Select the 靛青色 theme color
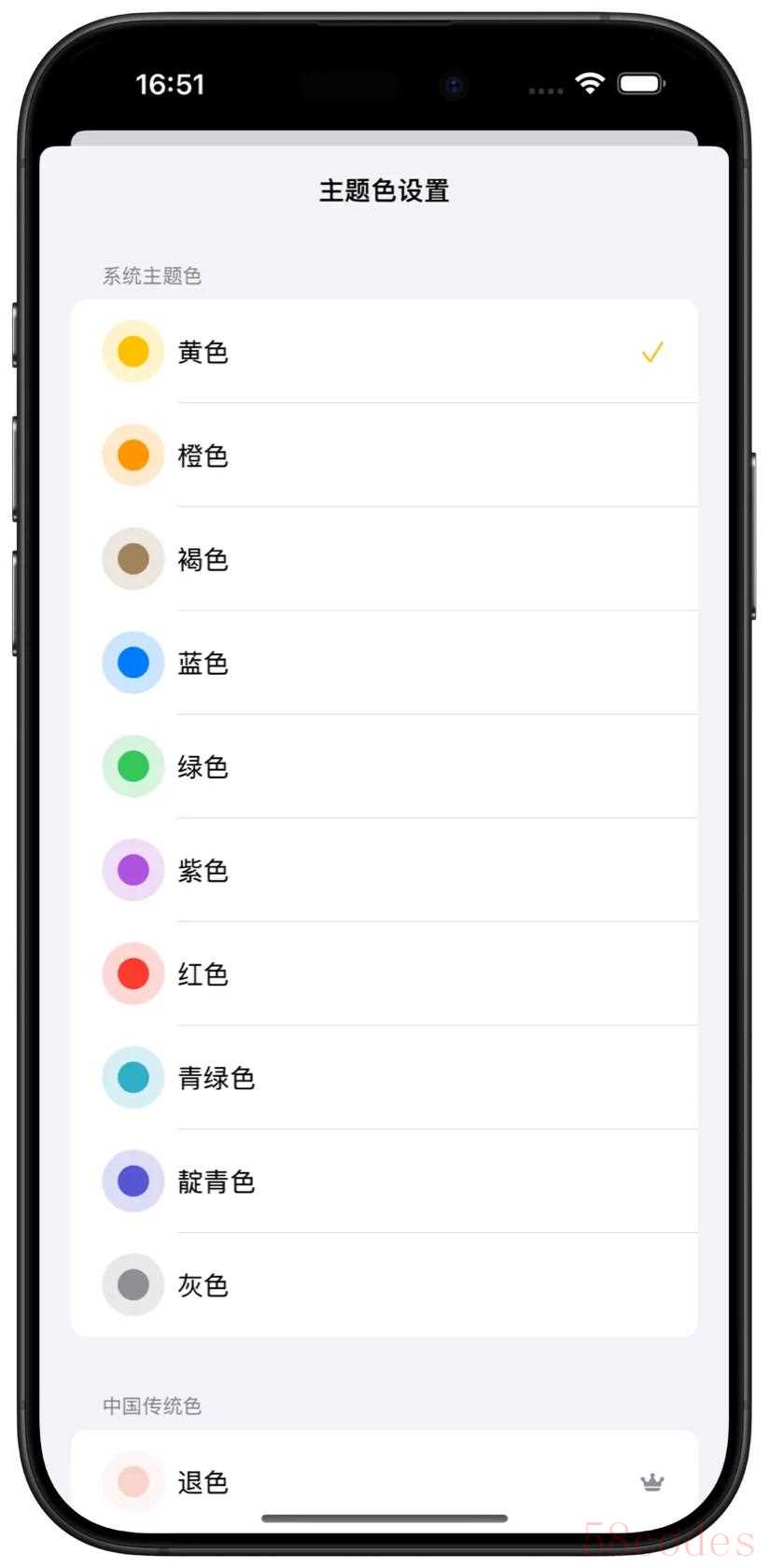 click(x=384, y=1181)
